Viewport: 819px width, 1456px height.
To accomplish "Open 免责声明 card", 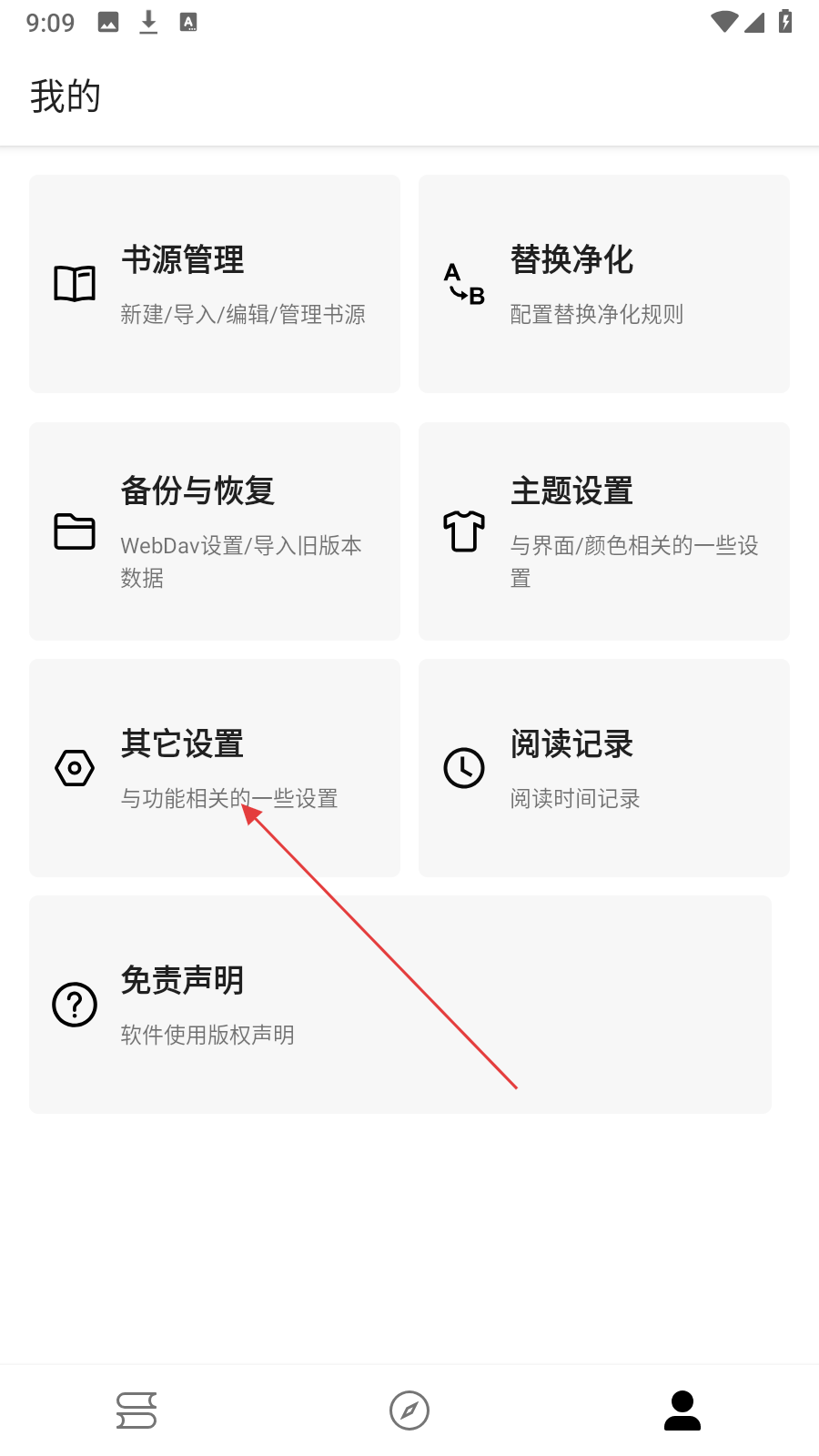I will coord(400,1005).
